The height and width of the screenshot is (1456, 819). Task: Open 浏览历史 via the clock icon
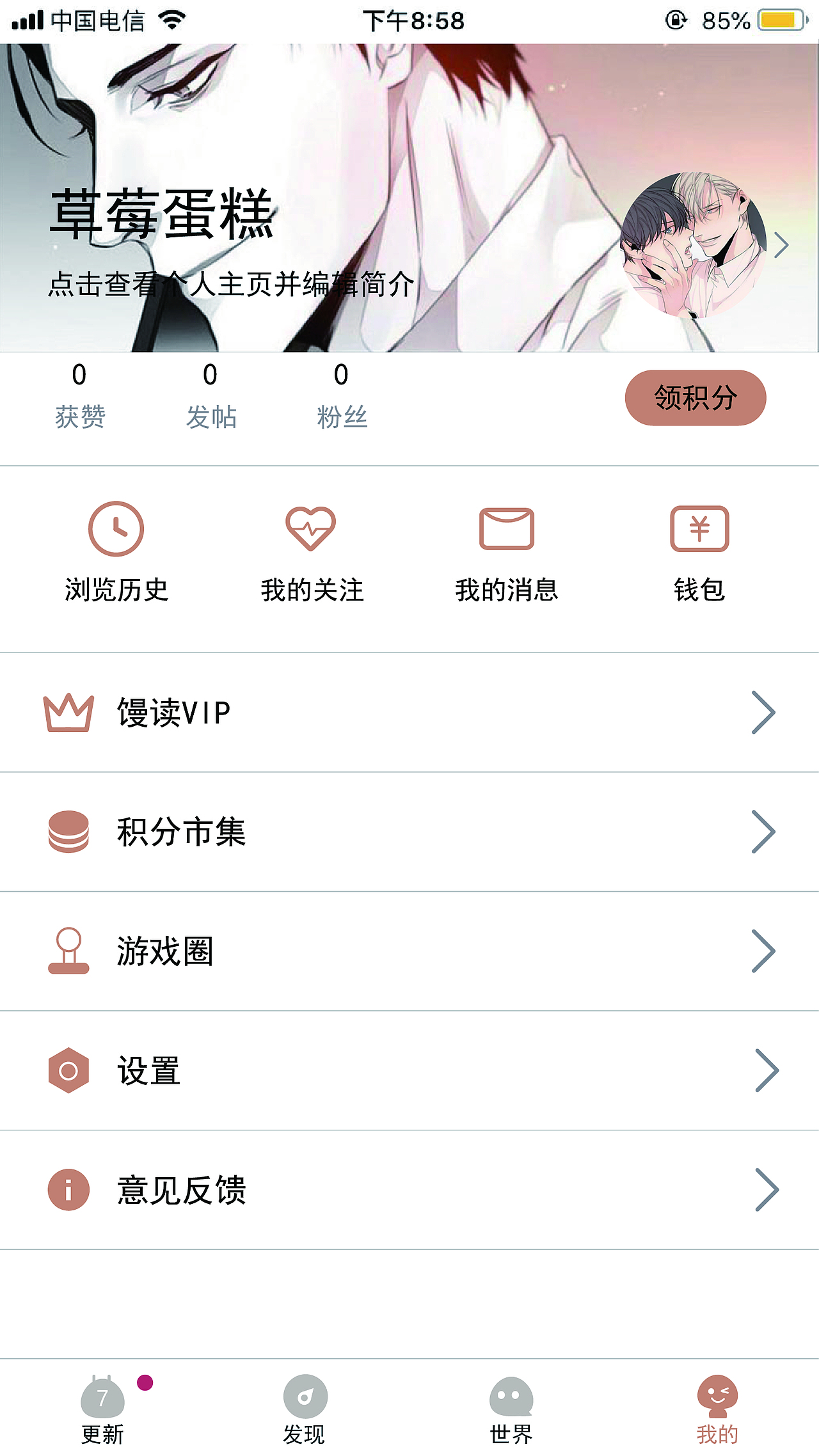click(x=117, y=530)
